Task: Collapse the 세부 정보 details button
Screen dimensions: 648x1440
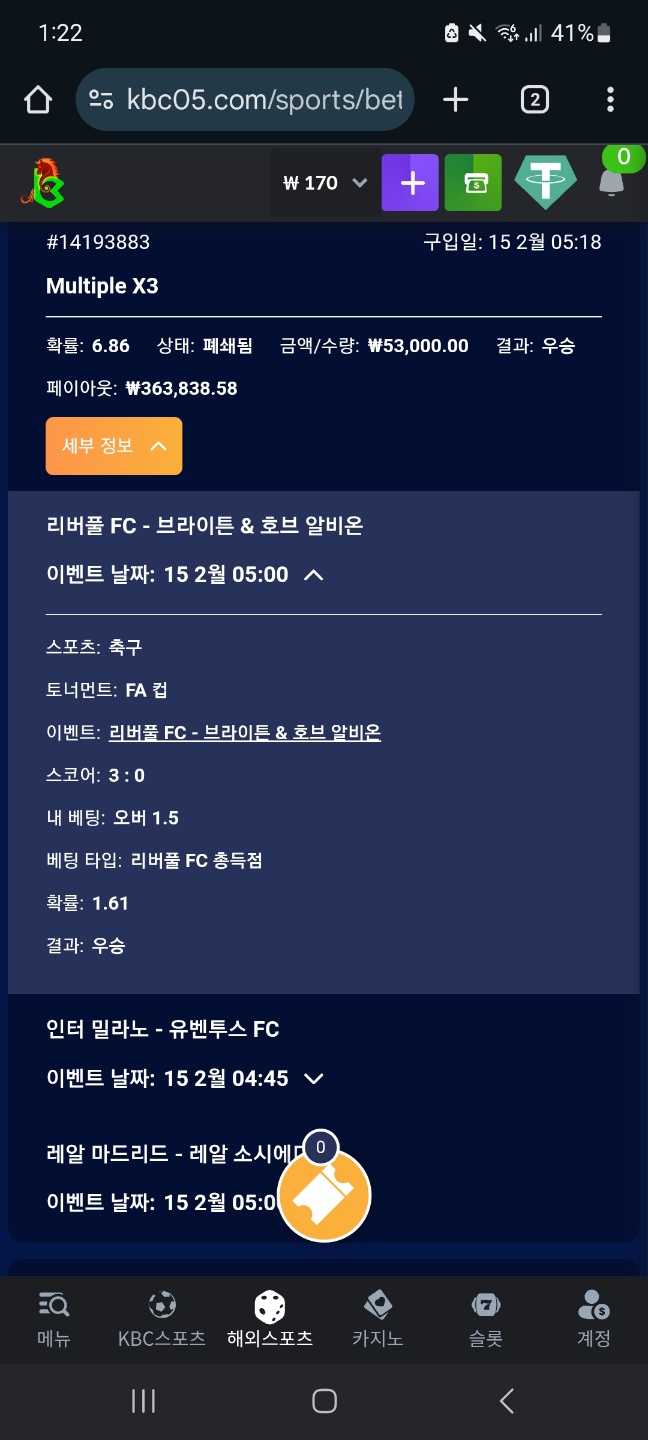Action: (114, 446)
